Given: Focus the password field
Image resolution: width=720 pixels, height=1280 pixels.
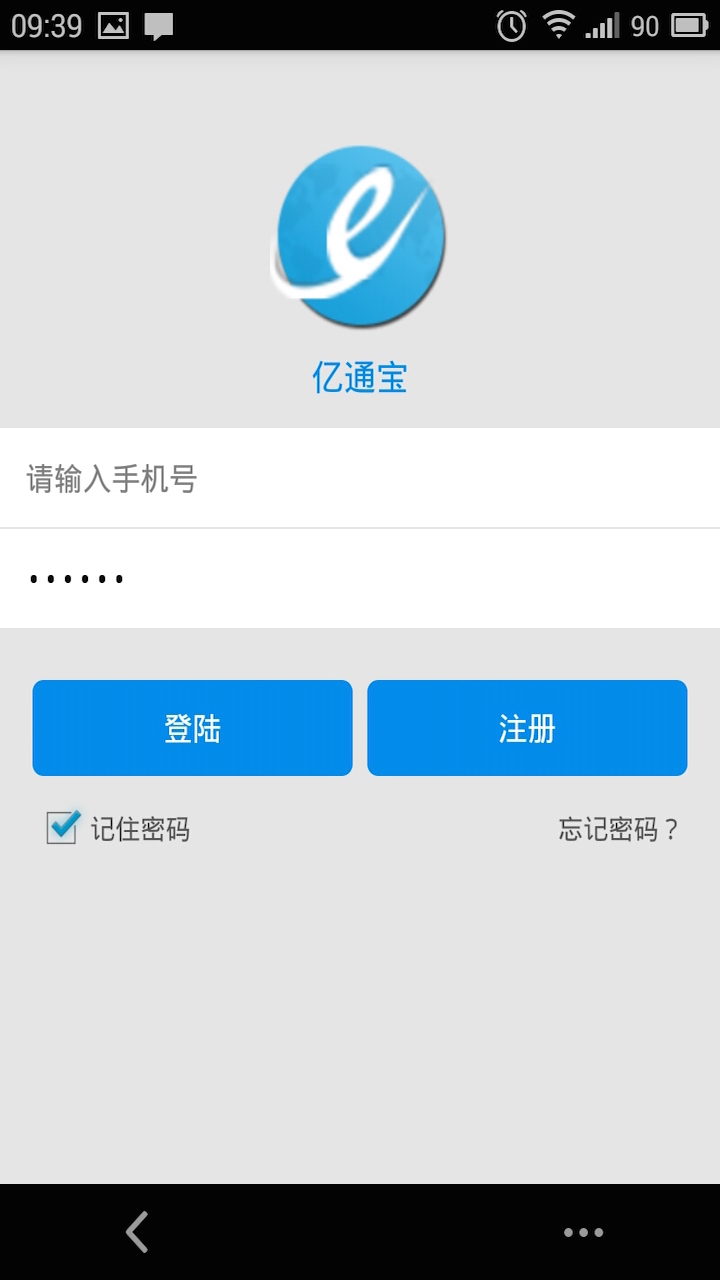Looking at the screenshot, I should (360, 579).
